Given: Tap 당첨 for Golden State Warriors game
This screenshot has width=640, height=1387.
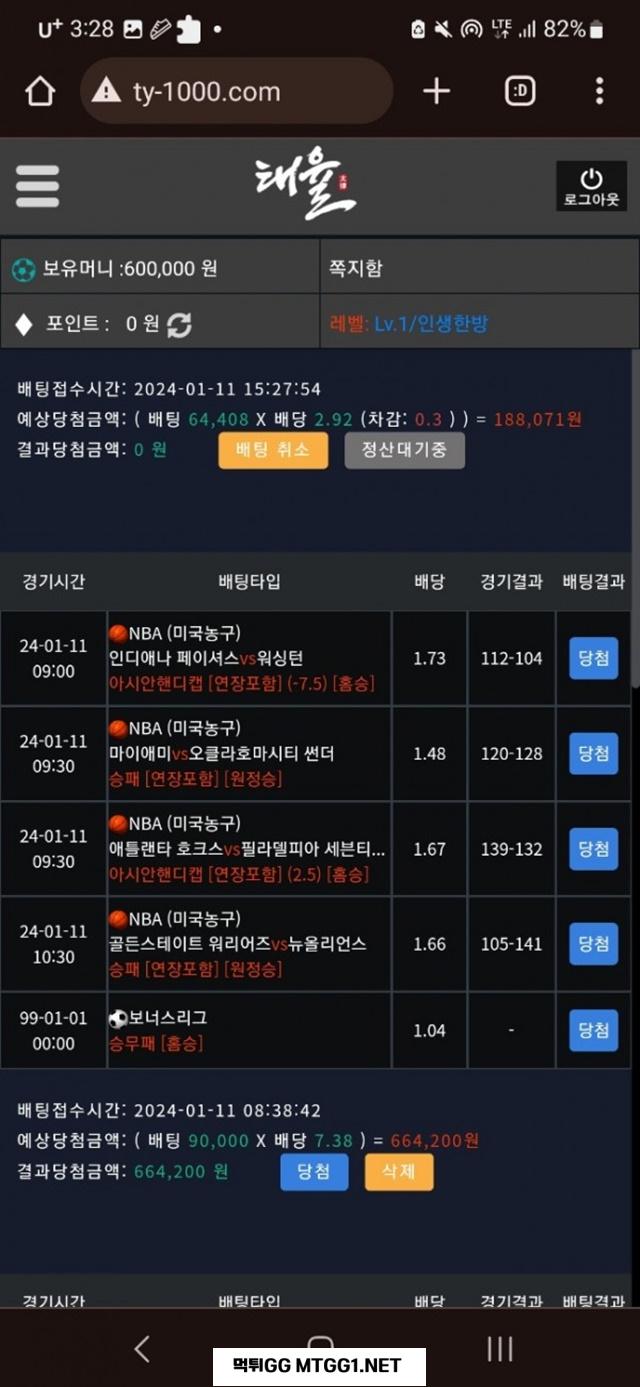Looking at the screenshot, I should coord(593,944).
